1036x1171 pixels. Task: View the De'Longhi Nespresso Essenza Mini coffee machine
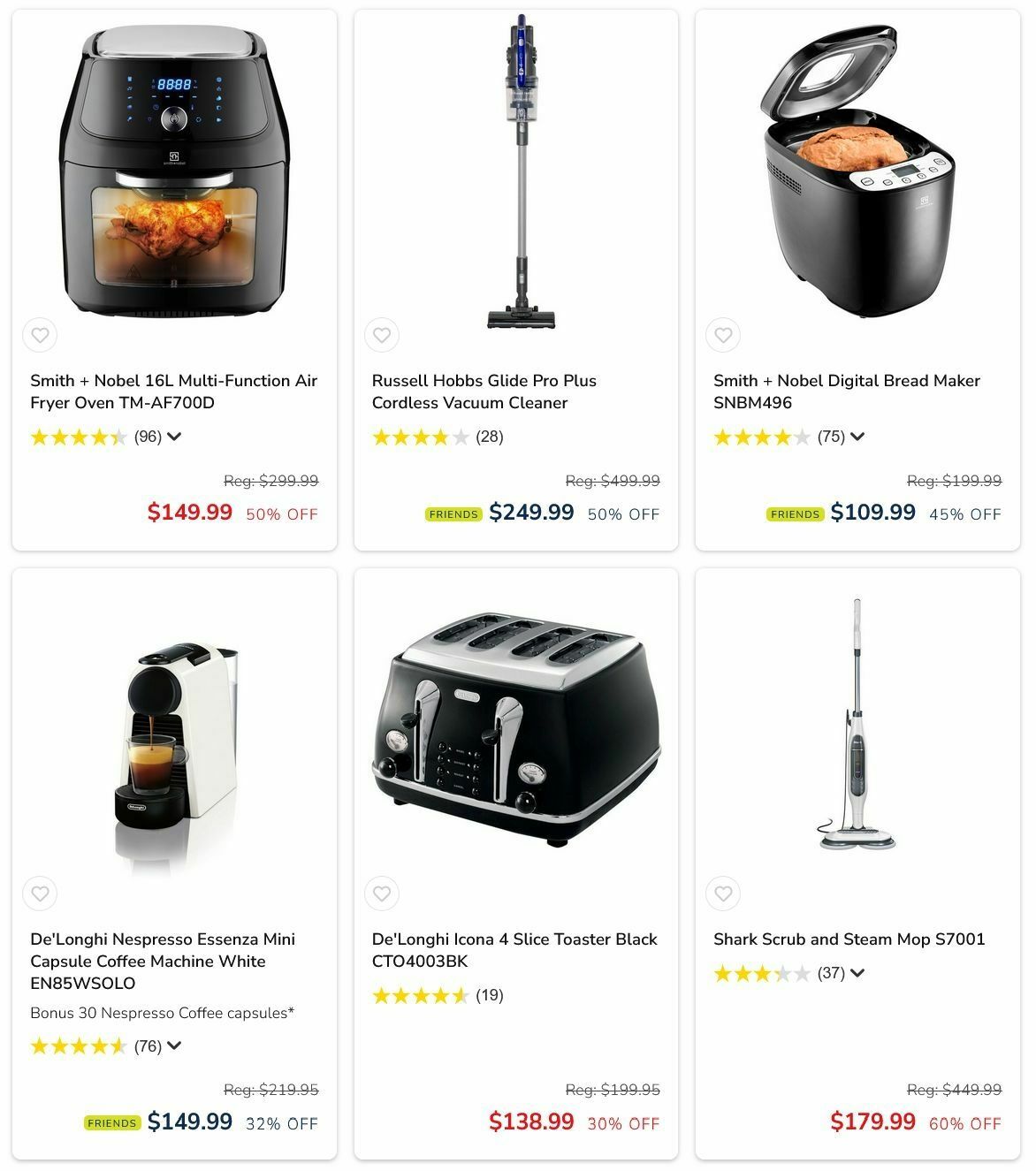(x=163, y=961)
